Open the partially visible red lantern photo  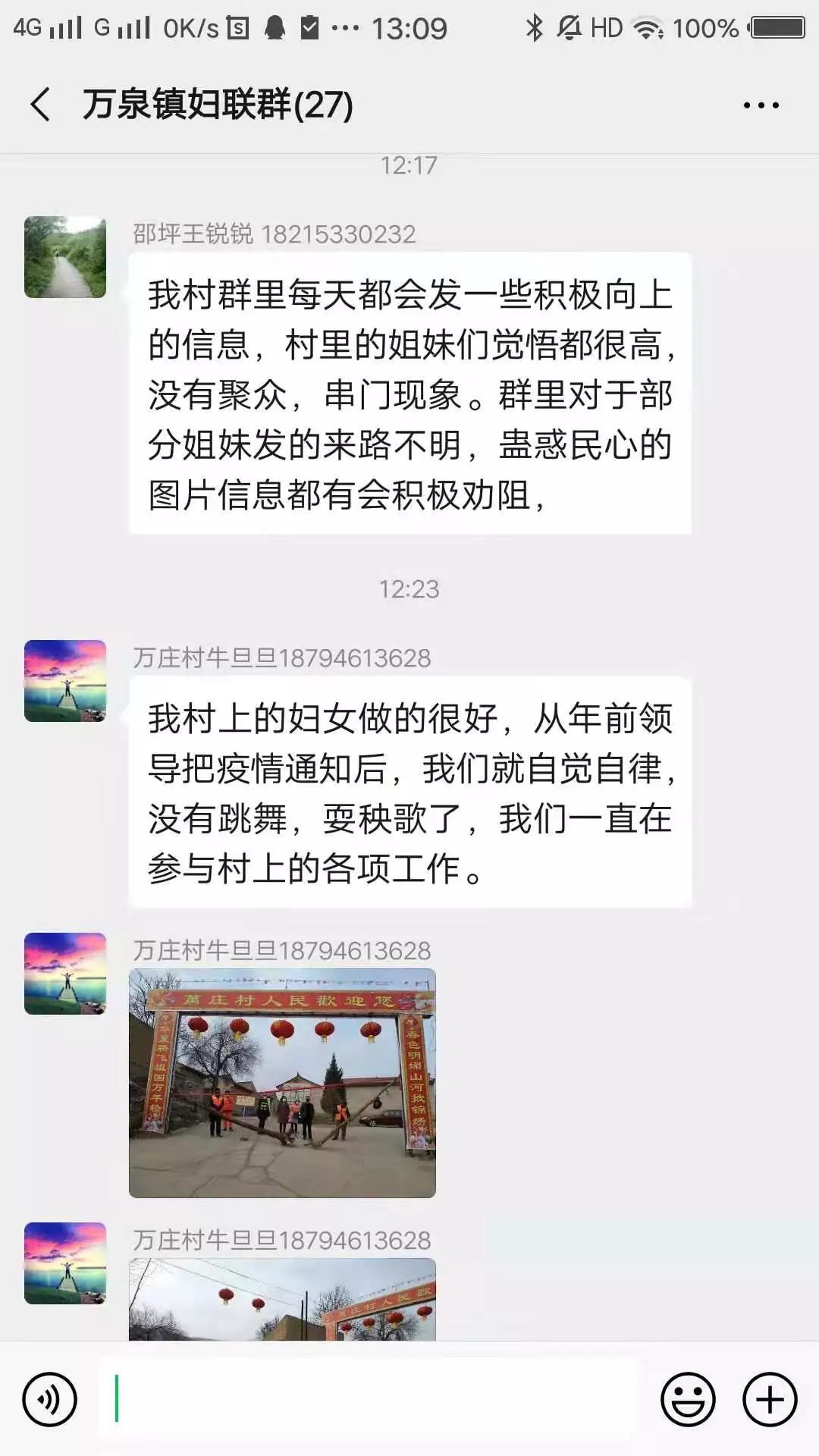(282, 1299)
